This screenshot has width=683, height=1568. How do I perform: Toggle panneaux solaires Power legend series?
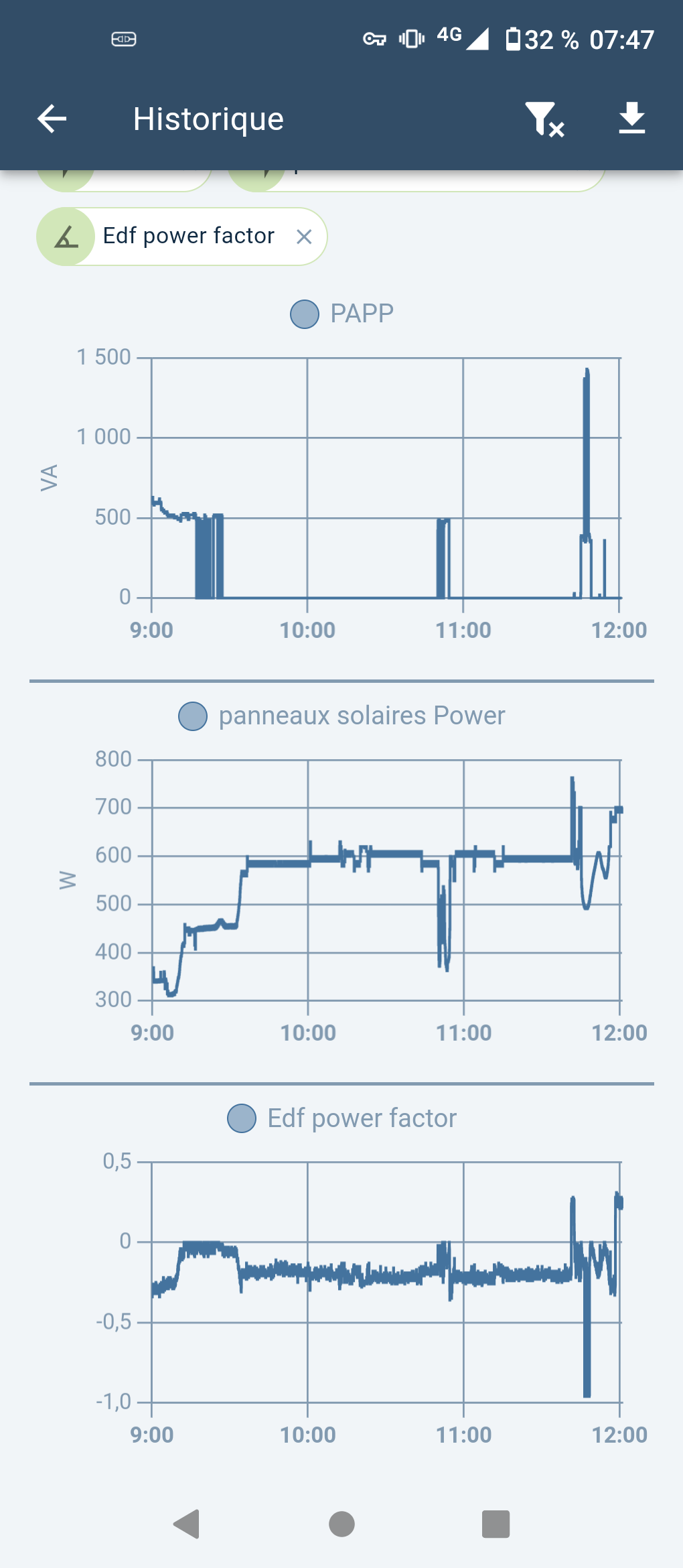point(341,716)
